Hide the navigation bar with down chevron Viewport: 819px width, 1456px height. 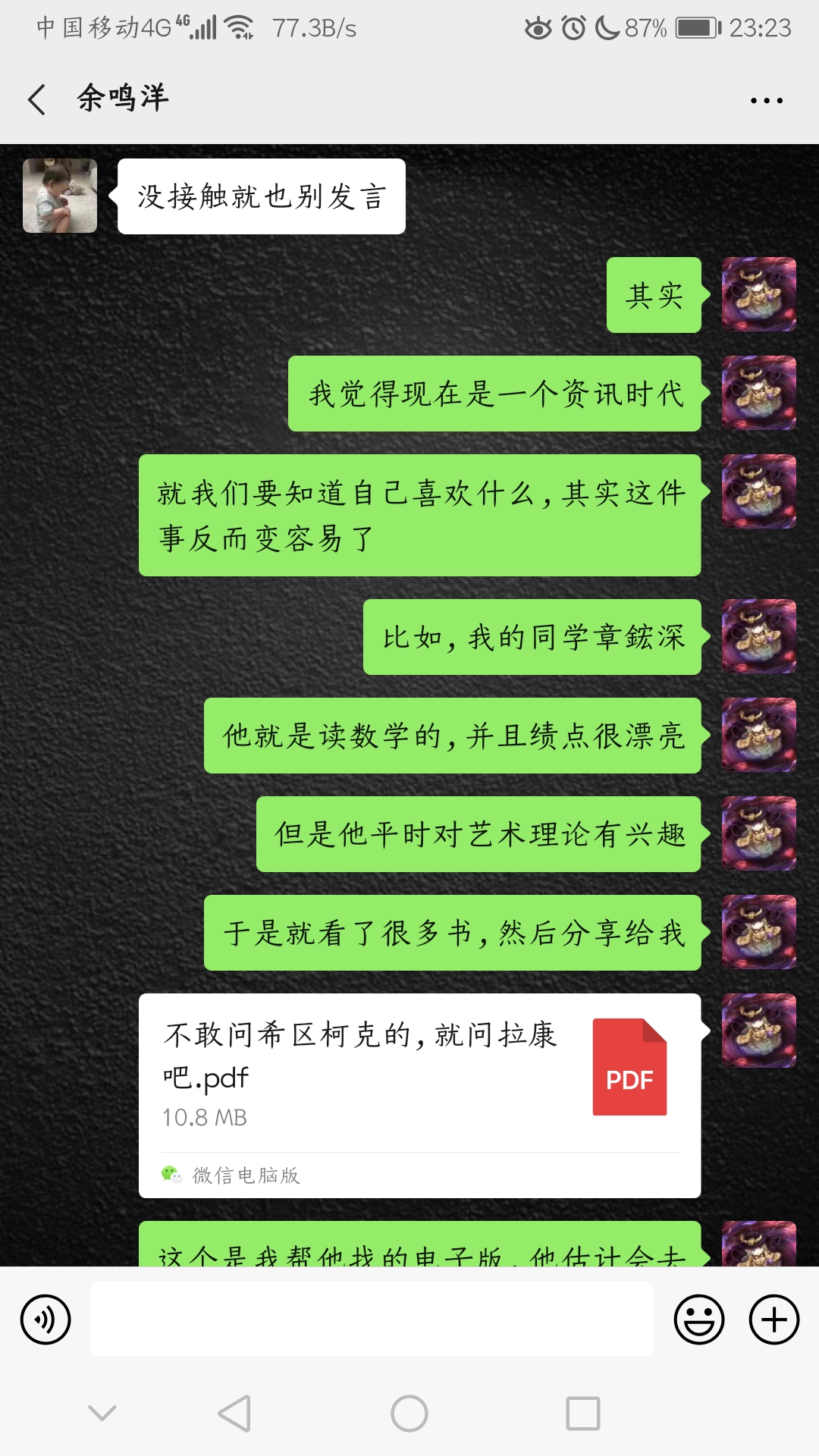point(102,1412)
